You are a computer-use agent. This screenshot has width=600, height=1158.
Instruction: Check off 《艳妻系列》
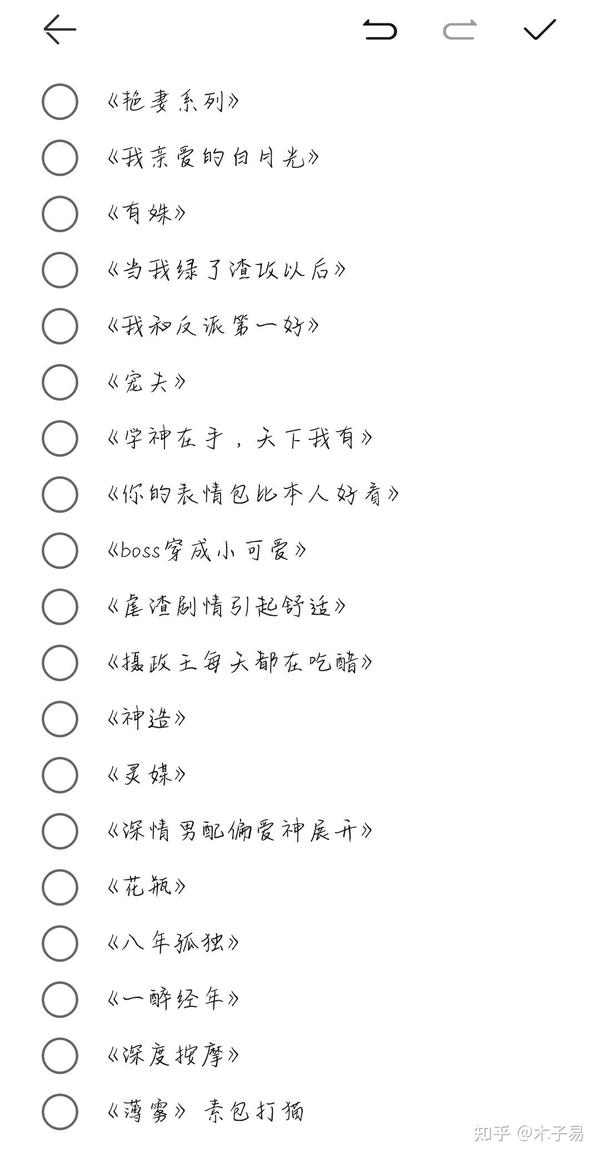(x=60, y=102)
